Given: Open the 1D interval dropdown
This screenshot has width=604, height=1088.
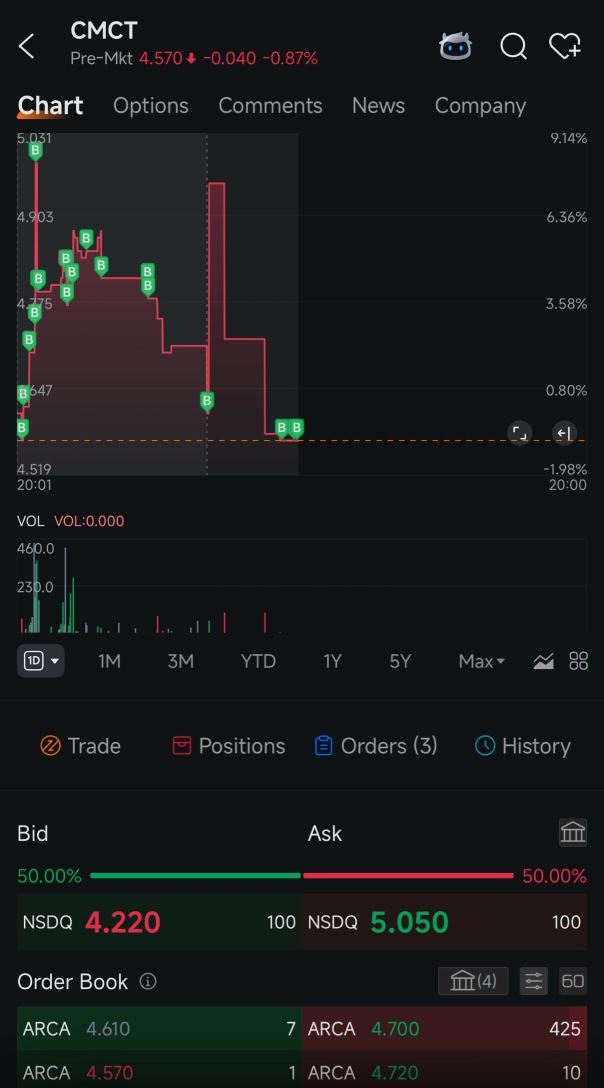Looking at the screenshot, I should tap(41, 661).
